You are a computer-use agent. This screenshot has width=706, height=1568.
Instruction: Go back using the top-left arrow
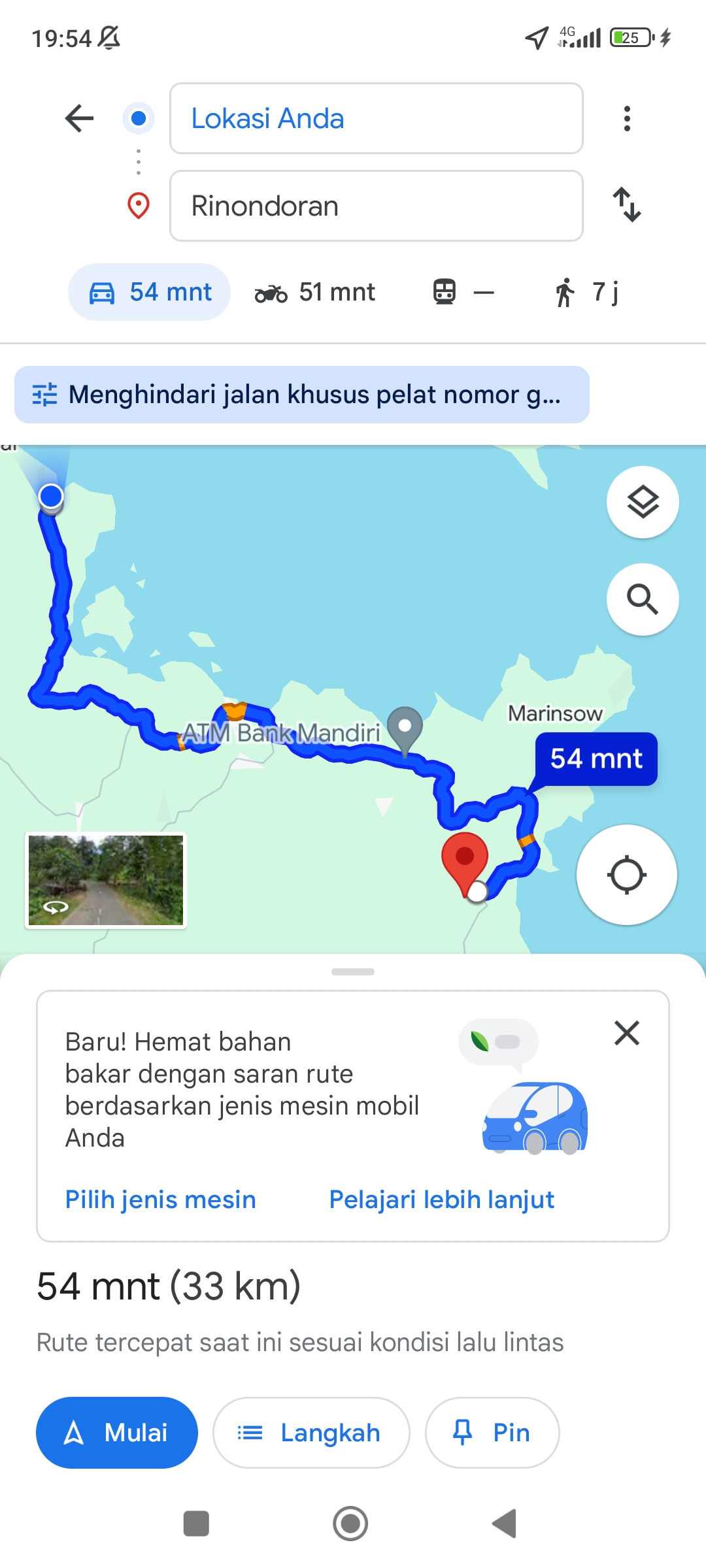(80, 118)
